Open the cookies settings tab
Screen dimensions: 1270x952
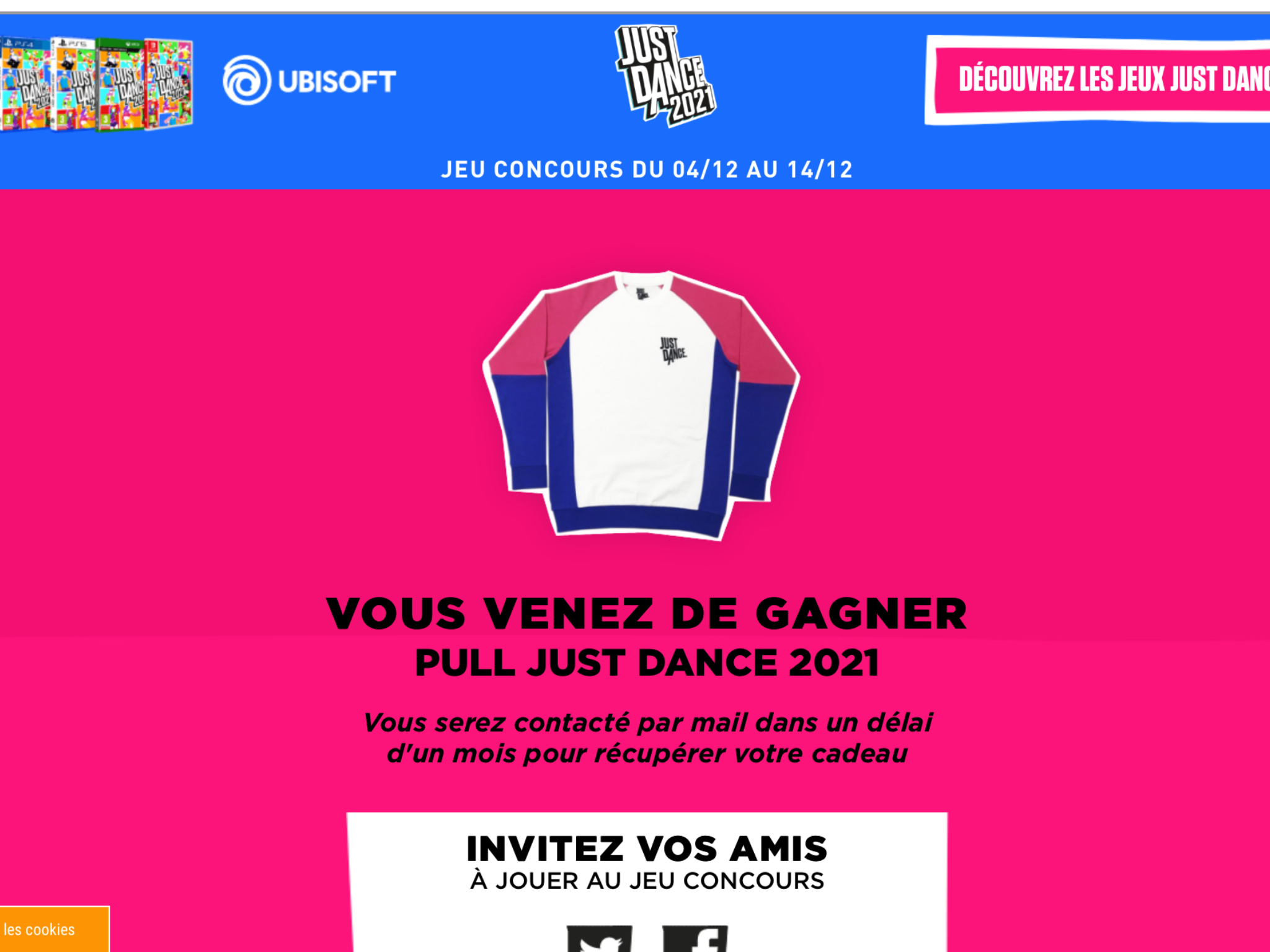pyautogui.click(x=53, y=929)
